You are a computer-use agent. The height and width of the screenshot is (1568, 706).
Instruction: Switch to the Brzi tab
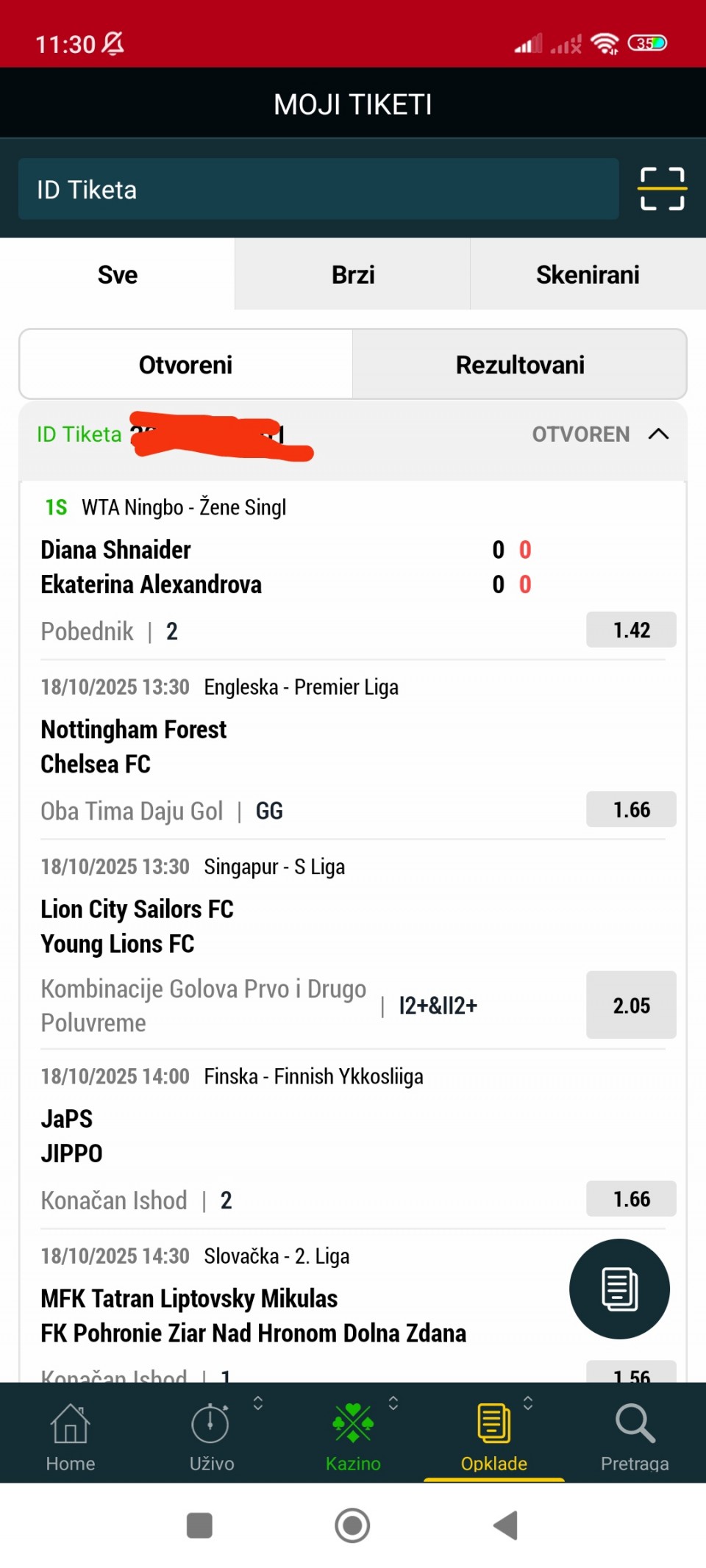pyautogui.click(x=353, y=275)
